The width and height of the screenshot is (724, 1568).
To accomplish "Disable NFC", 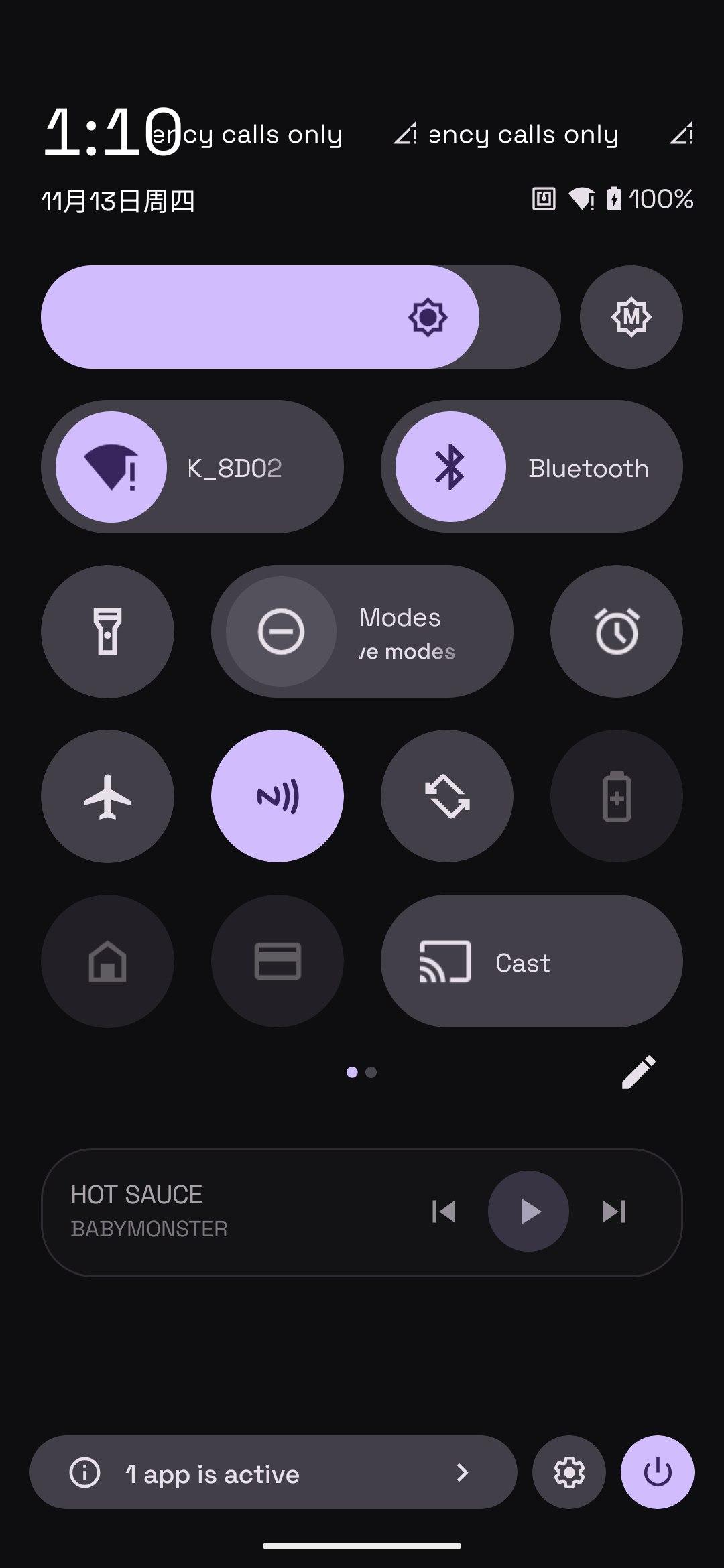I will click(x=278, y=796).
